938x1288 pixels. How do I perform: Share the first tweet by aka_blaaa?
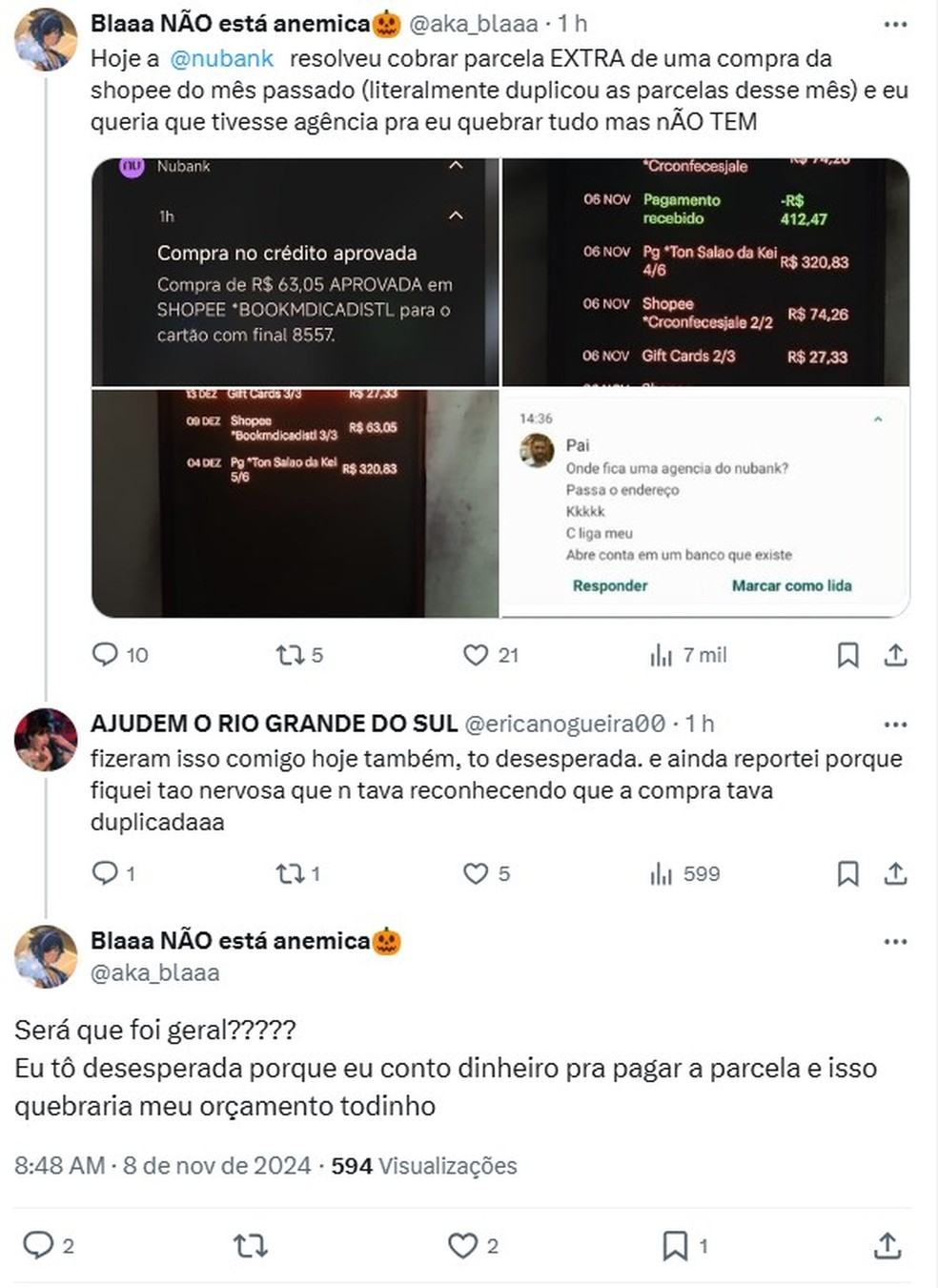pyautogui.click(x=895, y=655)
